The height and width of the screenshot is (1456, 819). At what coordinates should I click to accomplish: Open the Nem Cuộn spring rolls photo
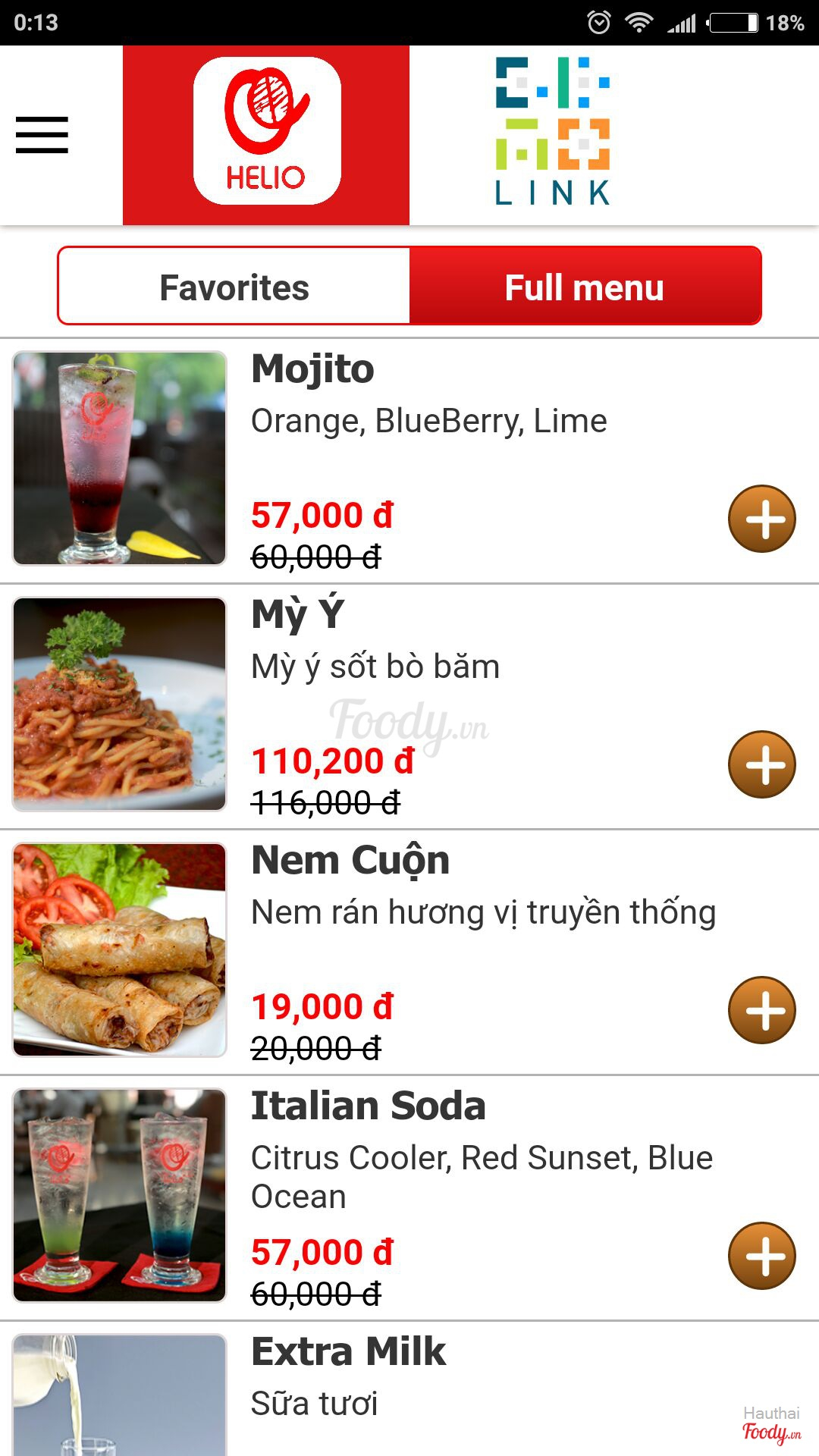coord(120,949)
